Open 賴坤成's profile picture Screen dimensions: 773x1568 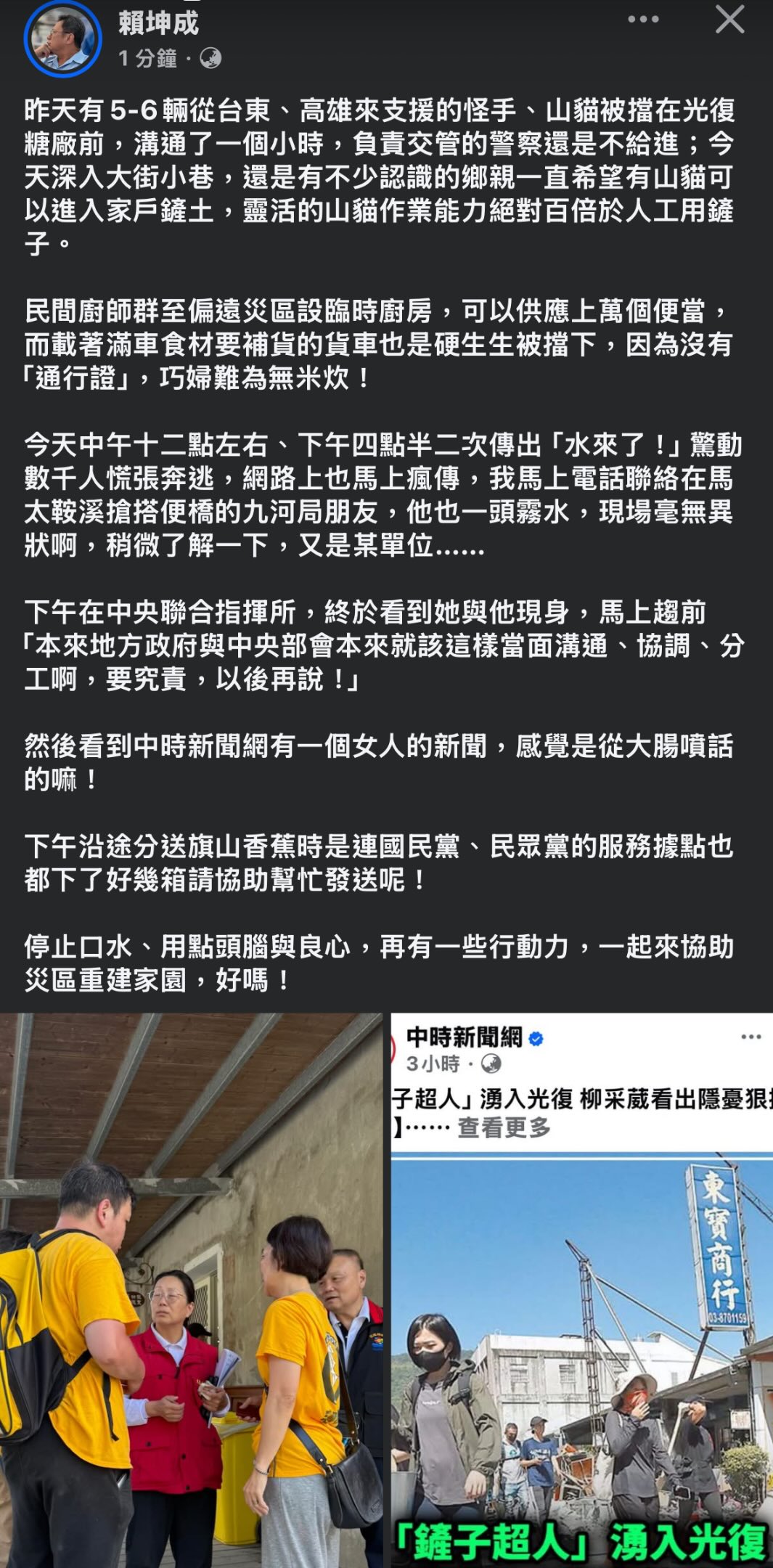pyautogui.click(x=62, y=38)
